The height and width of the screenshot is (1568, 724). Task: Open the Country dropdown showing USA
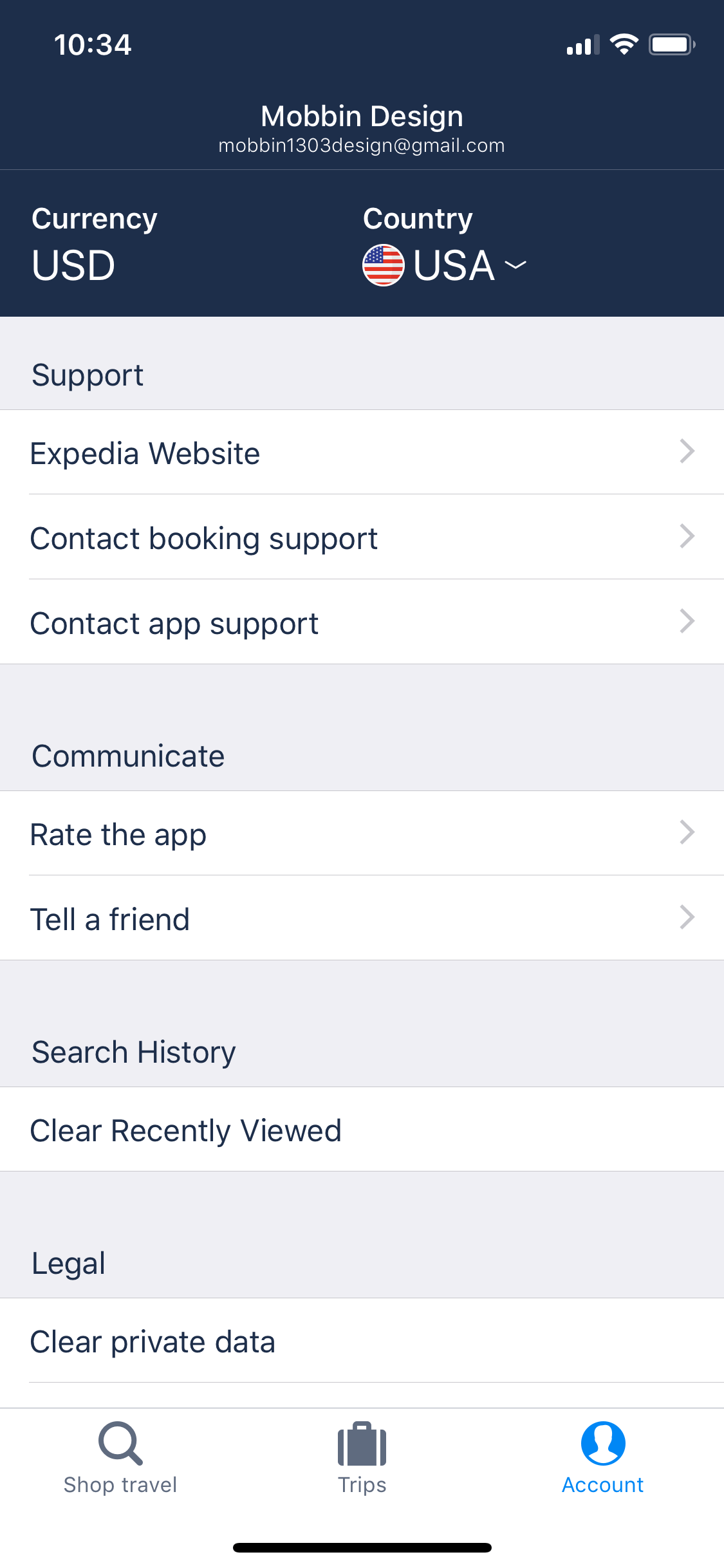445,265
